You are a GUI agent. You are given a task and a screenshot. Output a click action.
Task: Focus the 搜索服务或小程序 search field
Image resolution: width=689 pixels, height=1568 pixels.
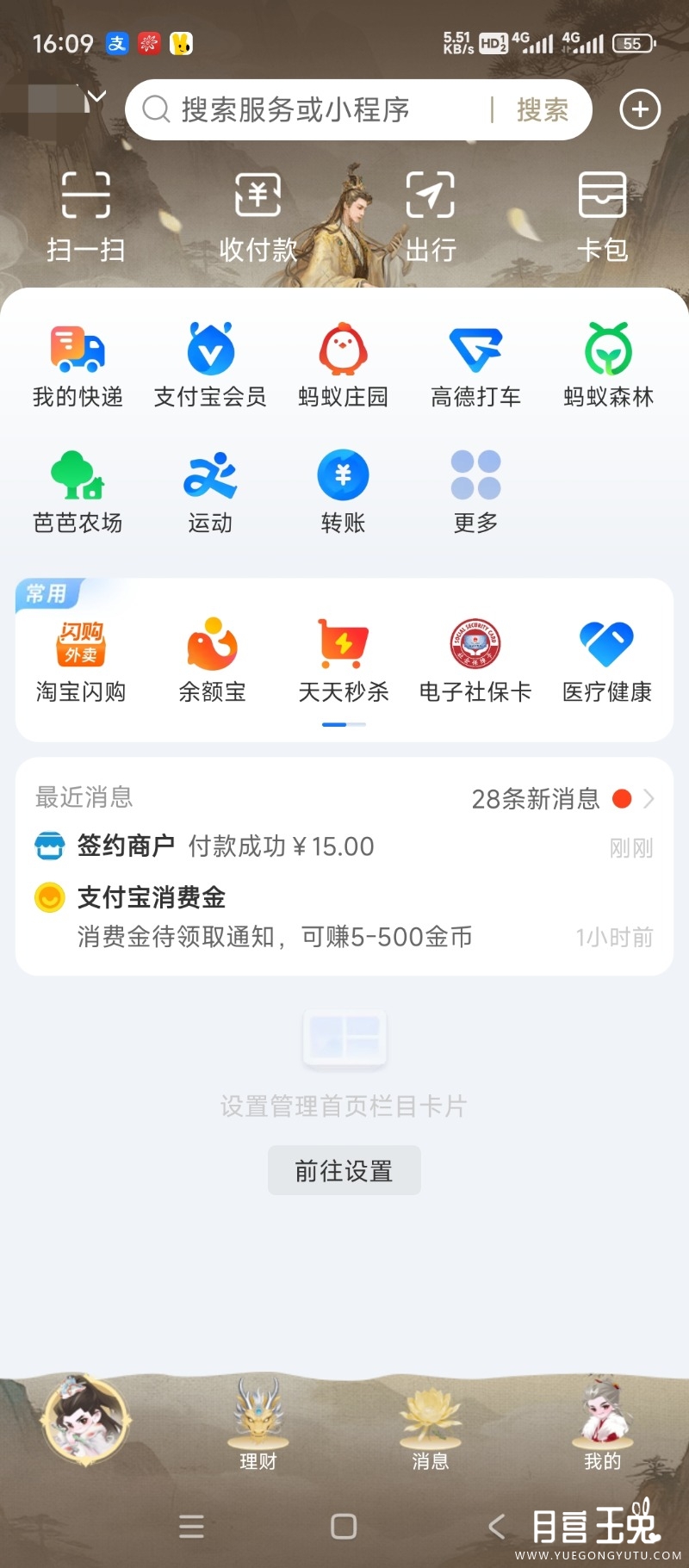coord(310,109)
